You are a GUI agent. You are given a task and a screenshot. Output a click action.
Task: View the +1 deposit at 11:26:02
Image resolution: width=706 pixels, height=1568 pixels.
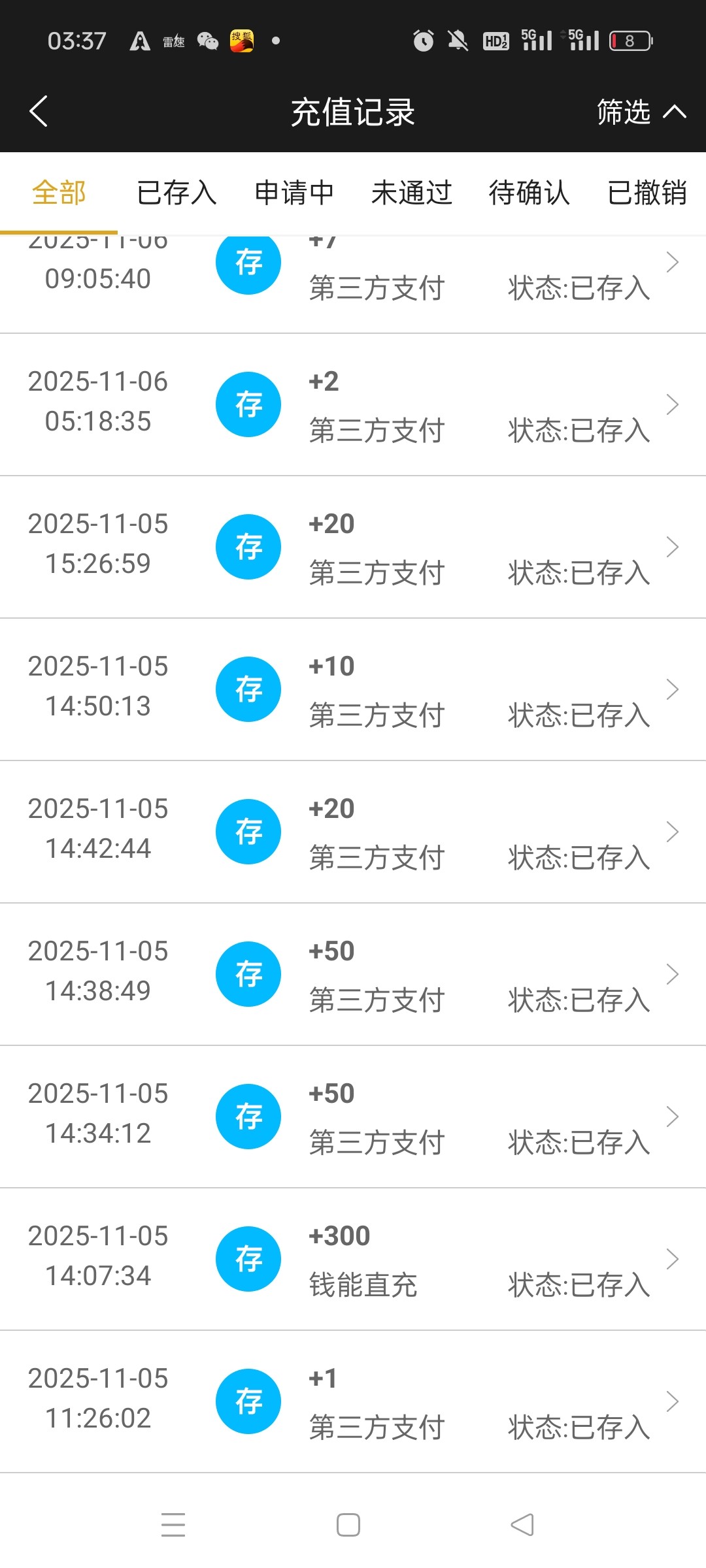click(x=353, y=1402)
